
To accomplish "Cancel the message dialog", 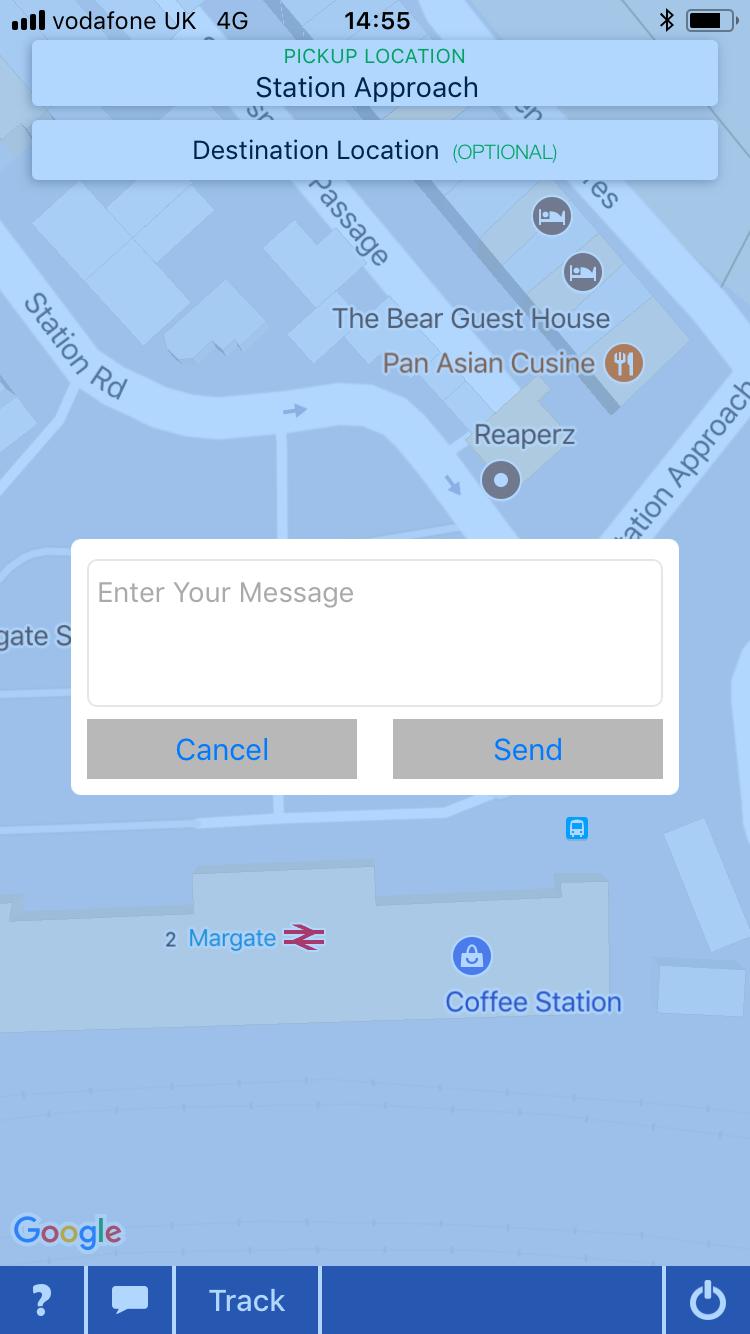I will 222,749.
